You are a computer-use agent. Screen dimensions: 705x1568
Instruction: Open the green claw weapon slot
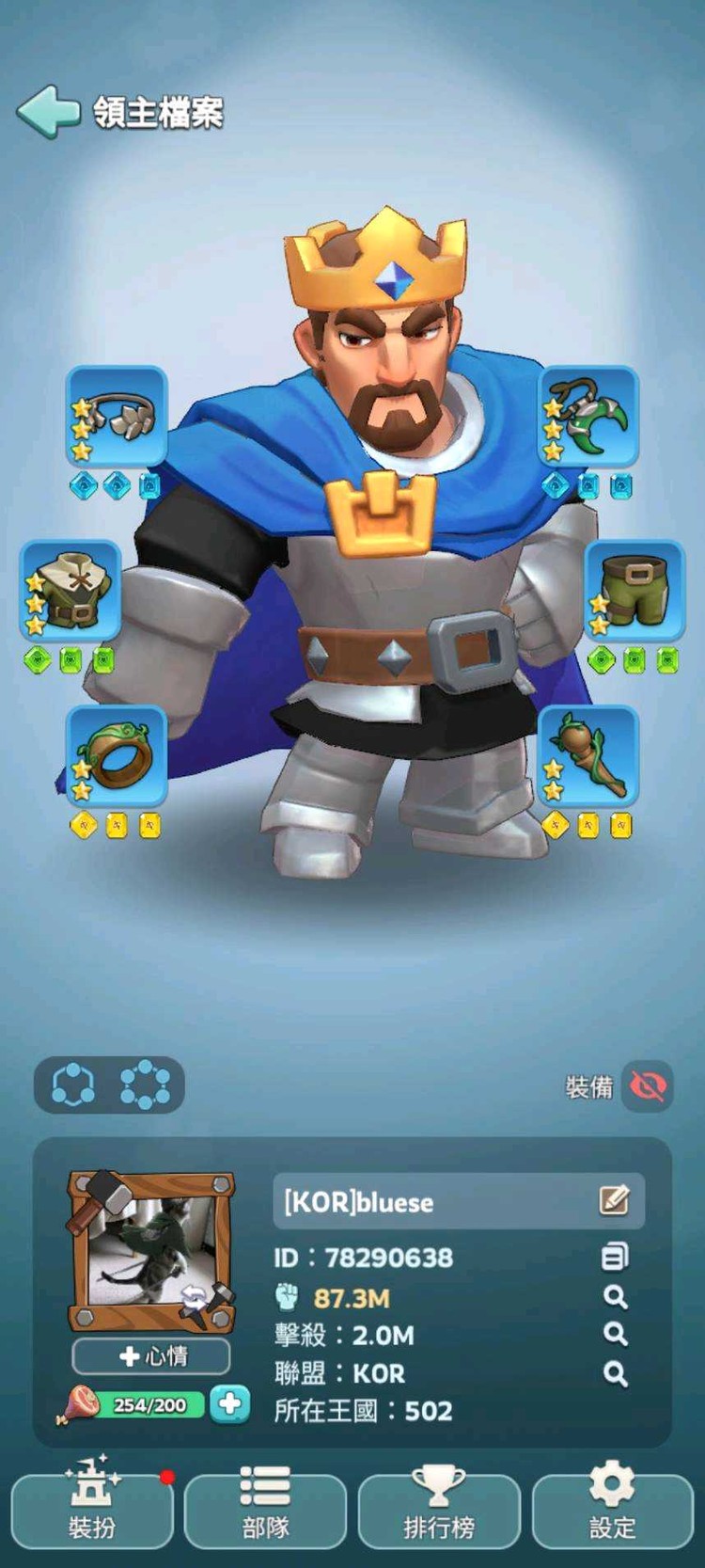click(x=588, y=417)
